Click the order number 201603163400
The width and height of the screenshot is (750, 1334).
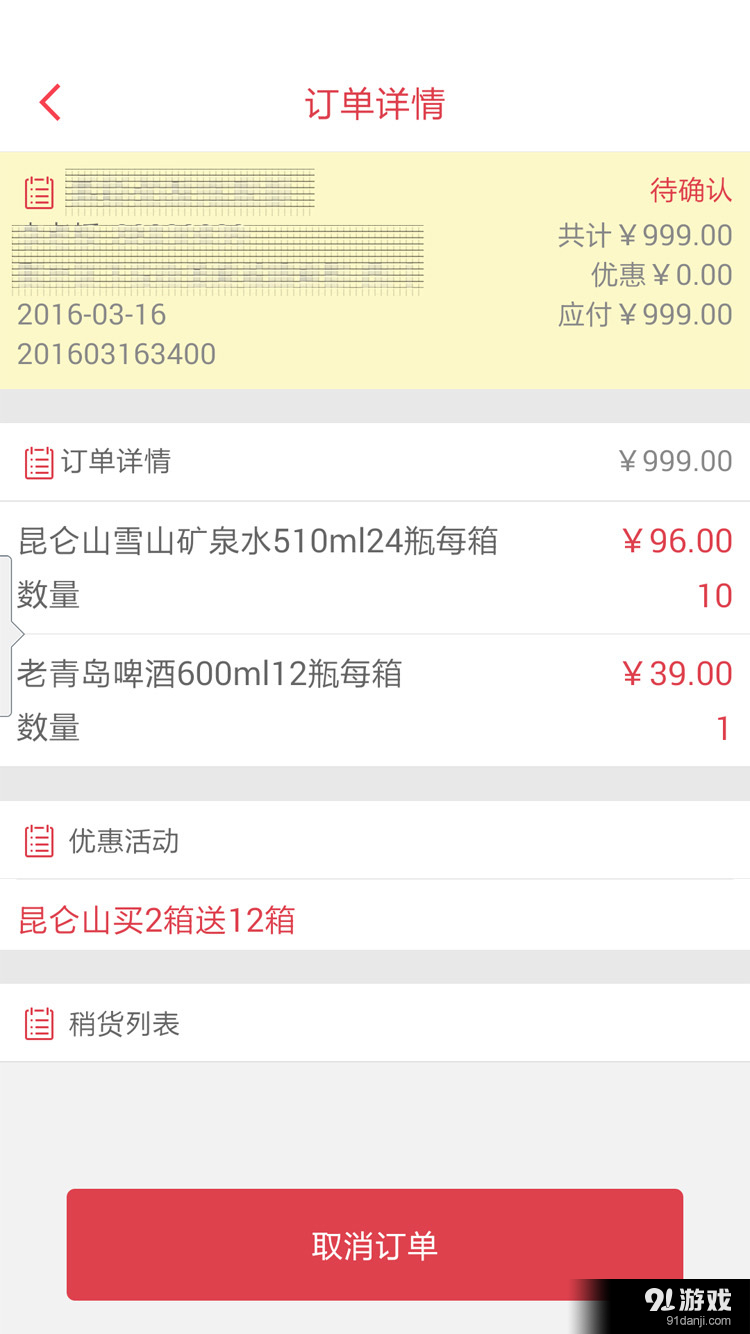[117, 353]
